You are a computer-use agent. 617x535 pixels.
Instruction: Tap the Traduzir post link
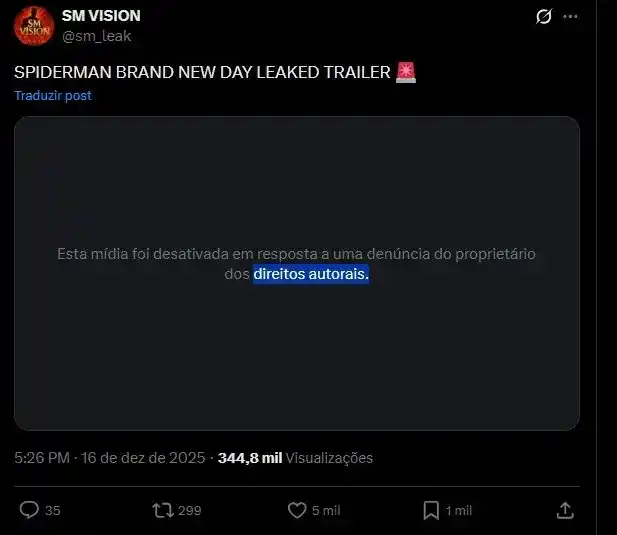point(53,96)
